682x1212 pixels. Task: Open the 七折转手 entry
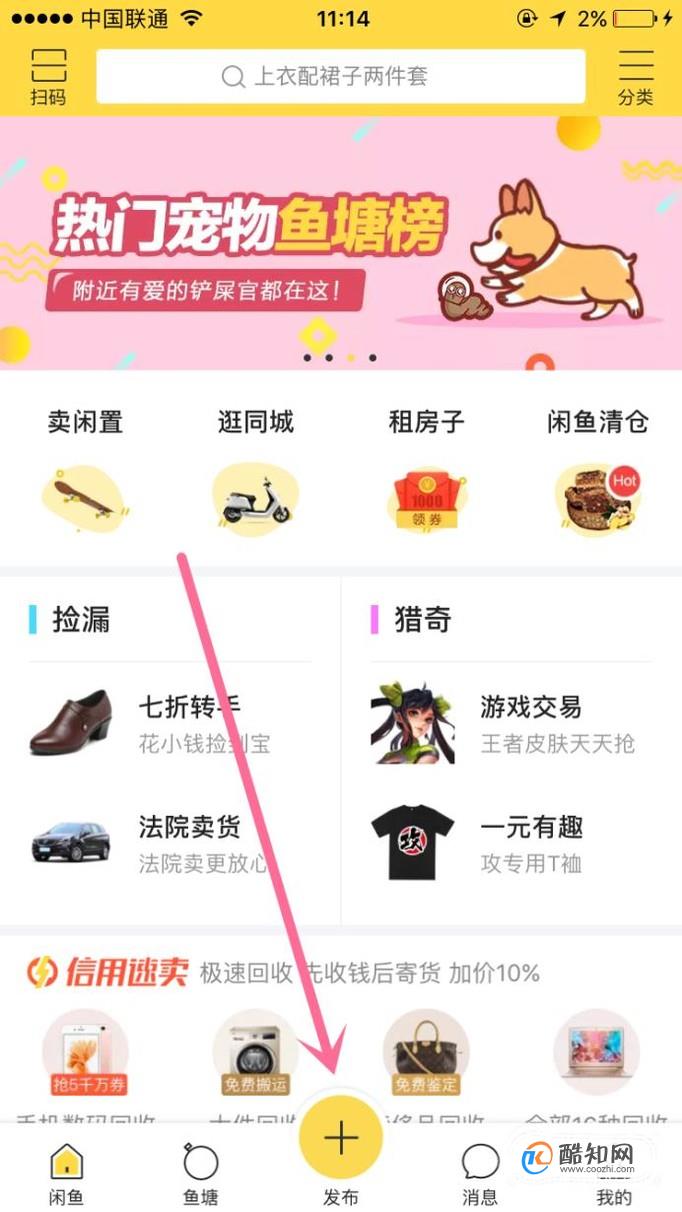pyautogui.click(x=170, y=723)
